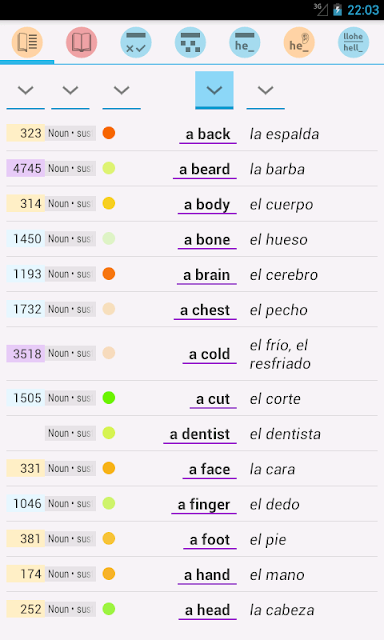The height and width of the screenshot is (640, 384).
Task: Open the highlighted dropdown above English words
Action: (214, 90)
